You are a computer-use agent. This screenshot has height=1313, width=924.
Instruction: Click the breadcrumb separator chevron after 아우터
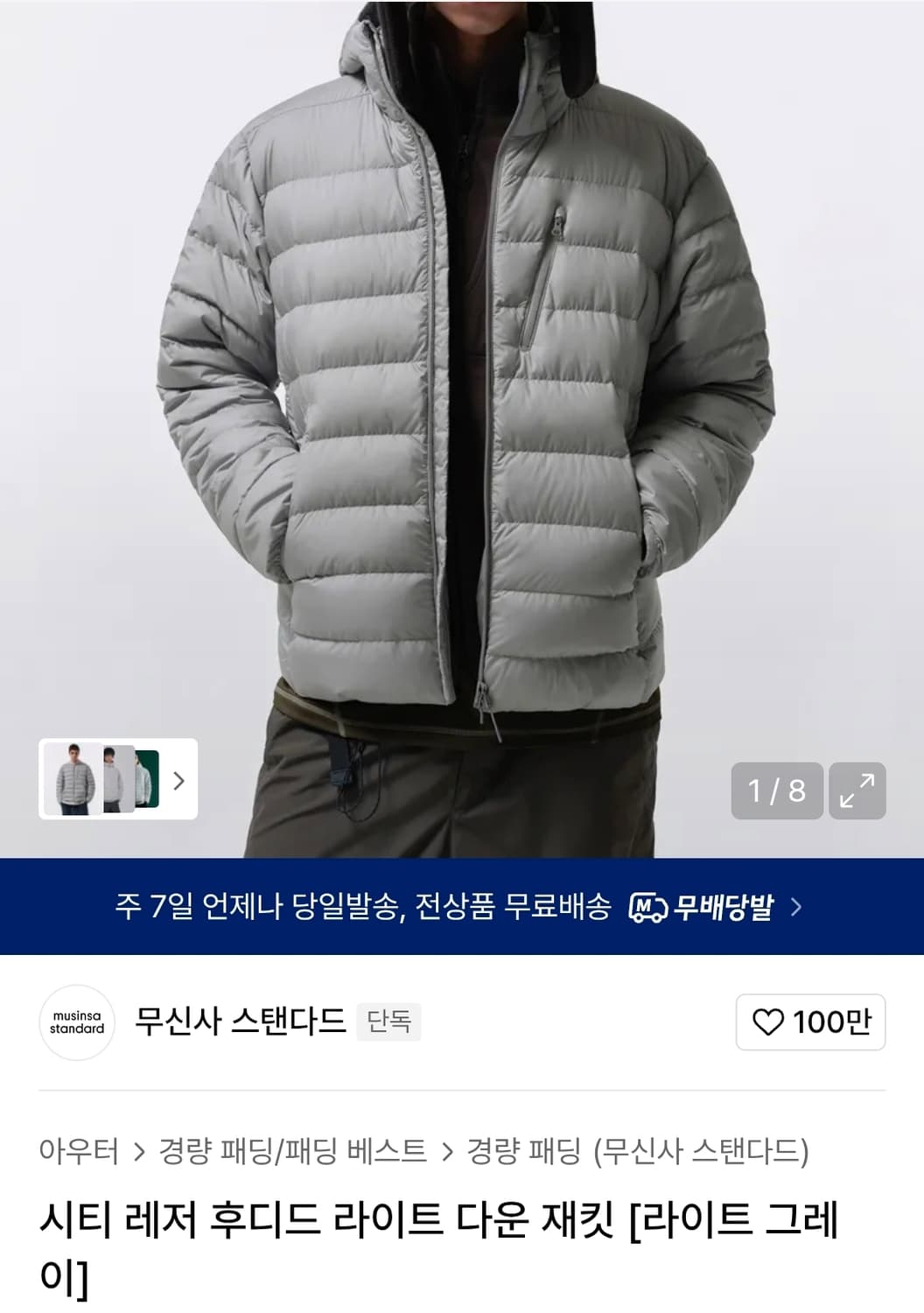click(x=136, y=1154)
